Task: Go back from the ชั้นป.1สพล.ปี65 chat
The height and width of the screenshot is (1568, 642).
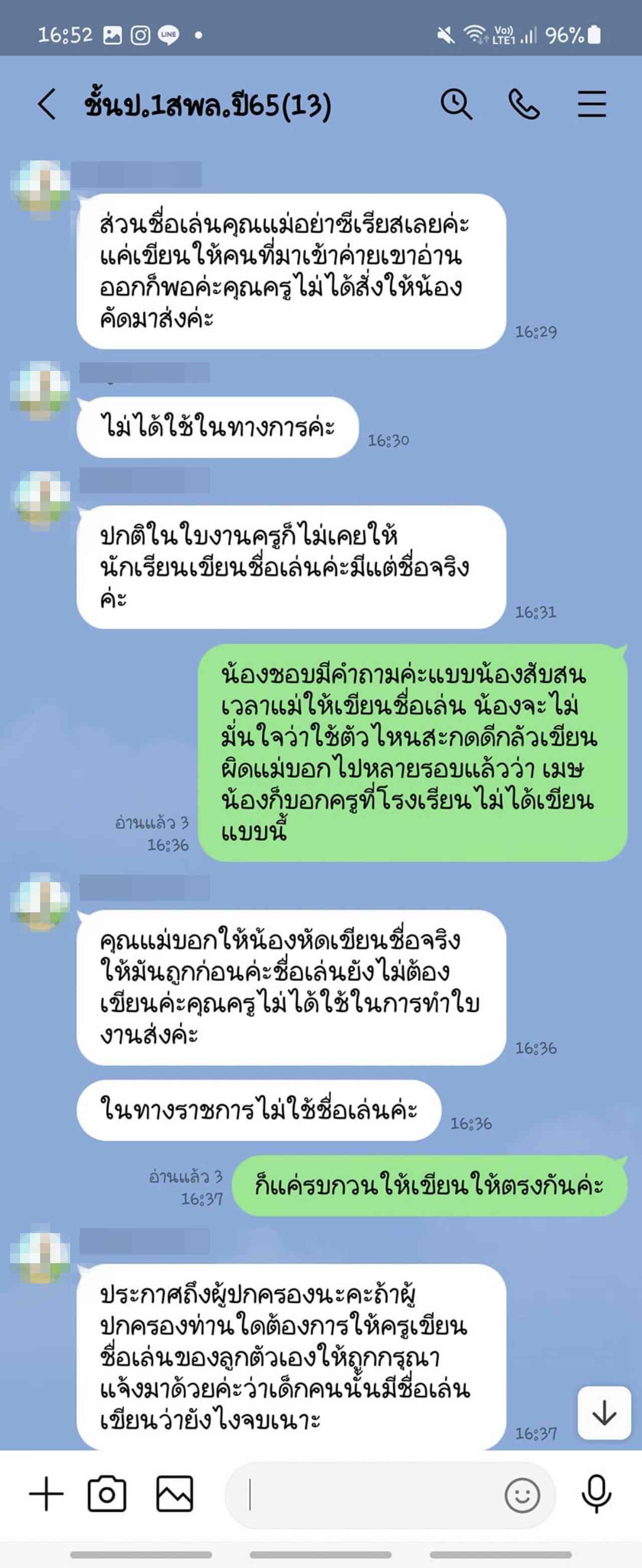Action: click(47, 104)
